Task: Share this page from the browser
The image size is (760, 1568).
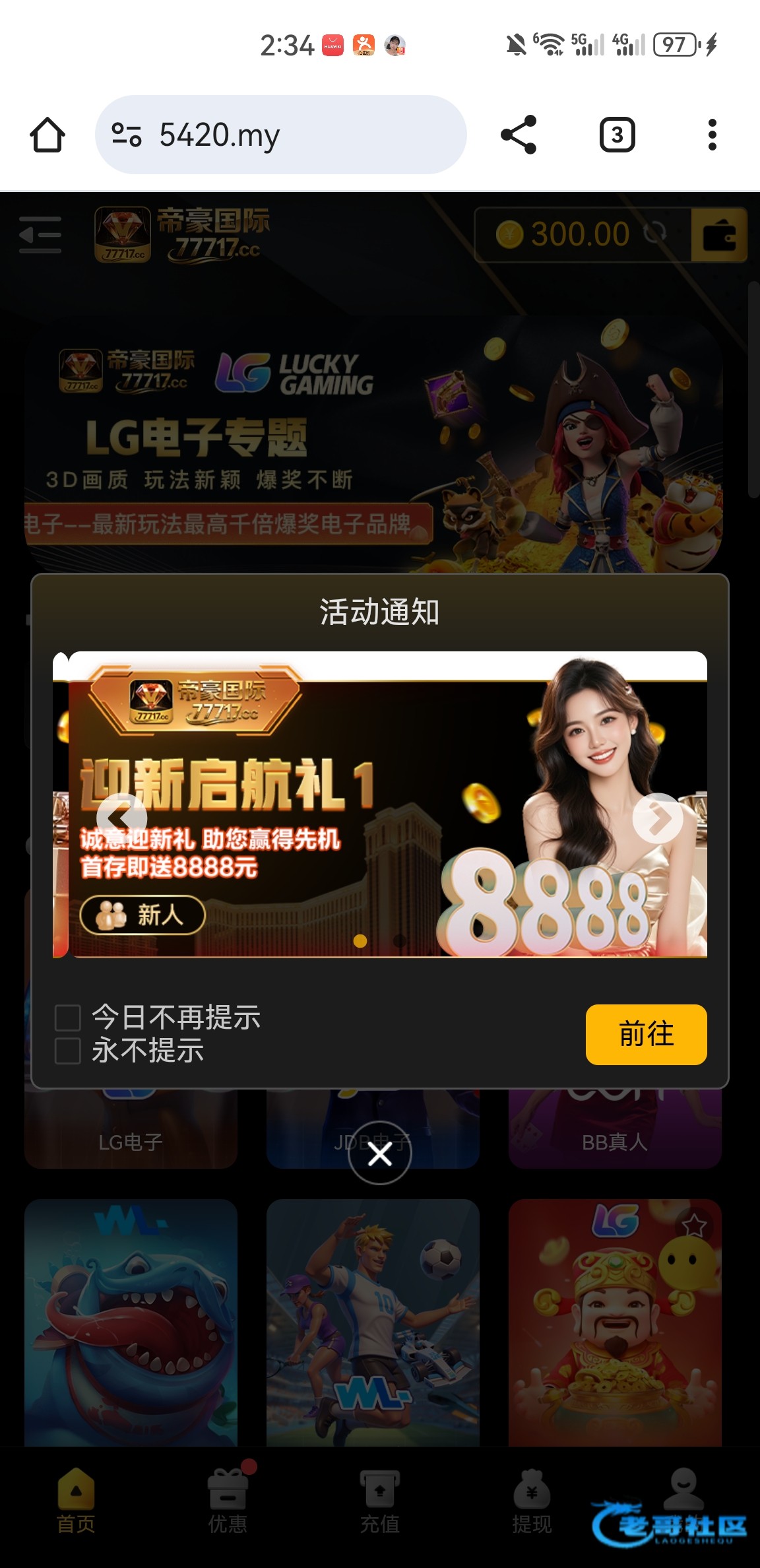Action: (x=519, y=135)
